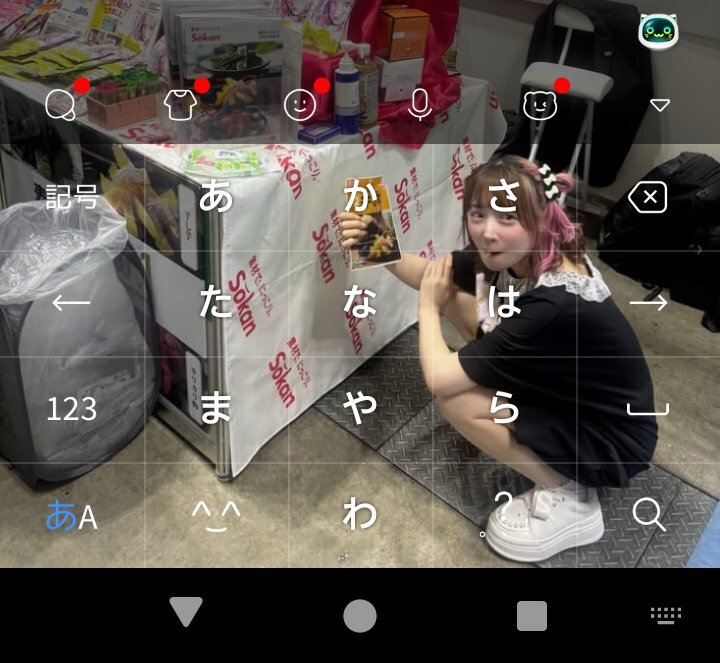Open the keyboard search icon in toolbar
The height and width of the screenshot is (663, 720).
pyautogui.click(x=60, y=105)
